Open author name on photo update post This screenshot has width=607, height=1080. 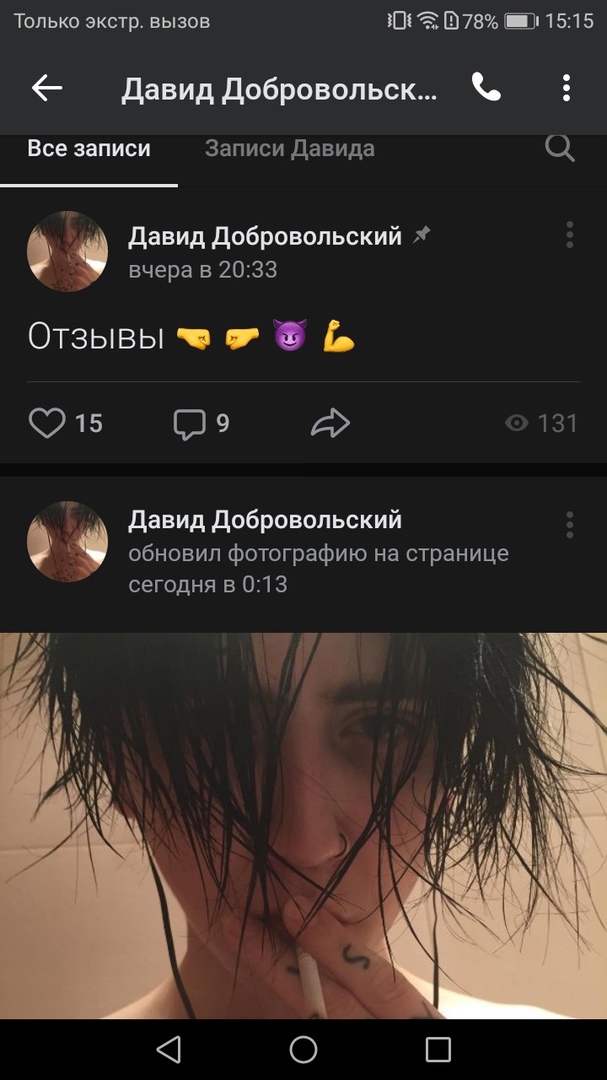(x=265, y=520)
